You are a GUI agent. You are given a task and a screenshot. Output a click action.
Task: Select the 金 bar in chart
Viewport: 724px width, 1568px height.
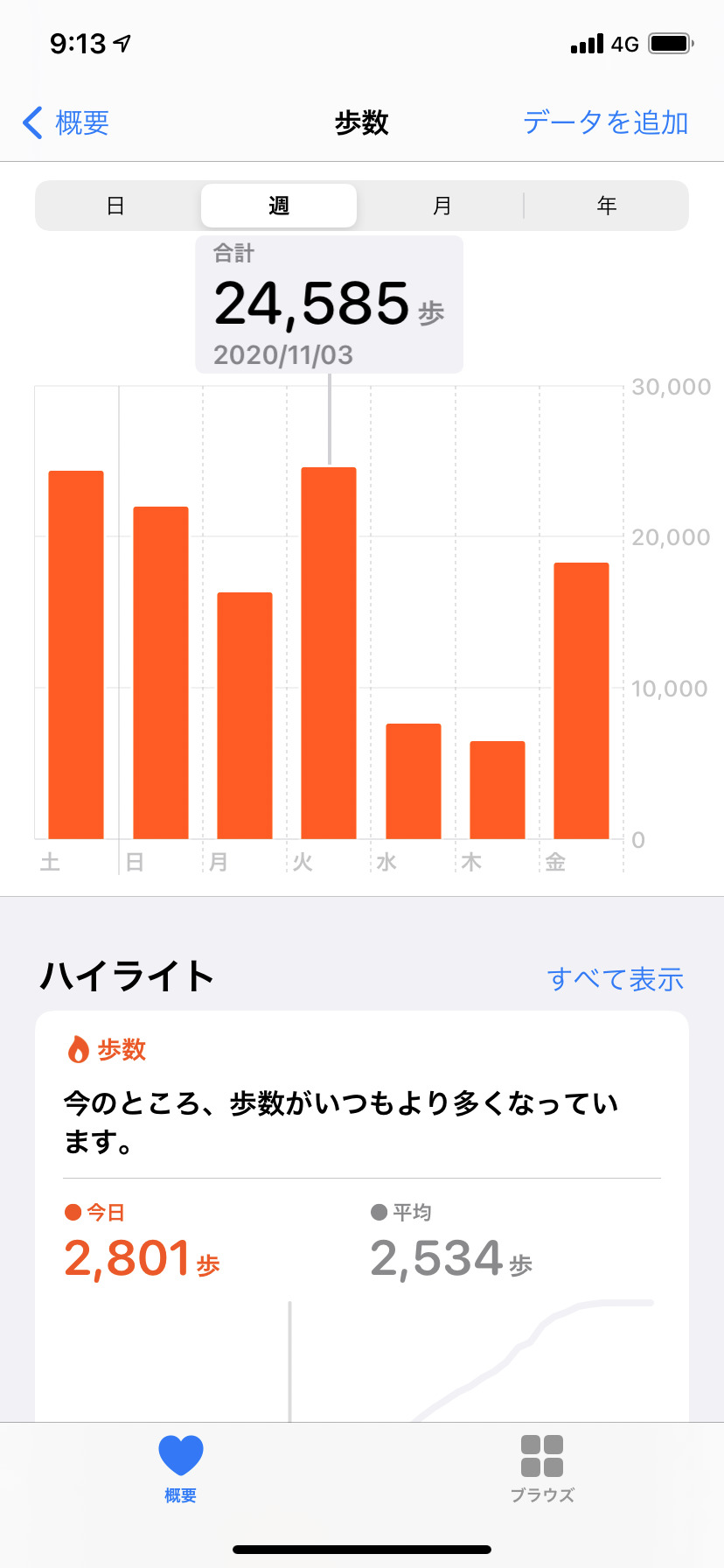581,700
